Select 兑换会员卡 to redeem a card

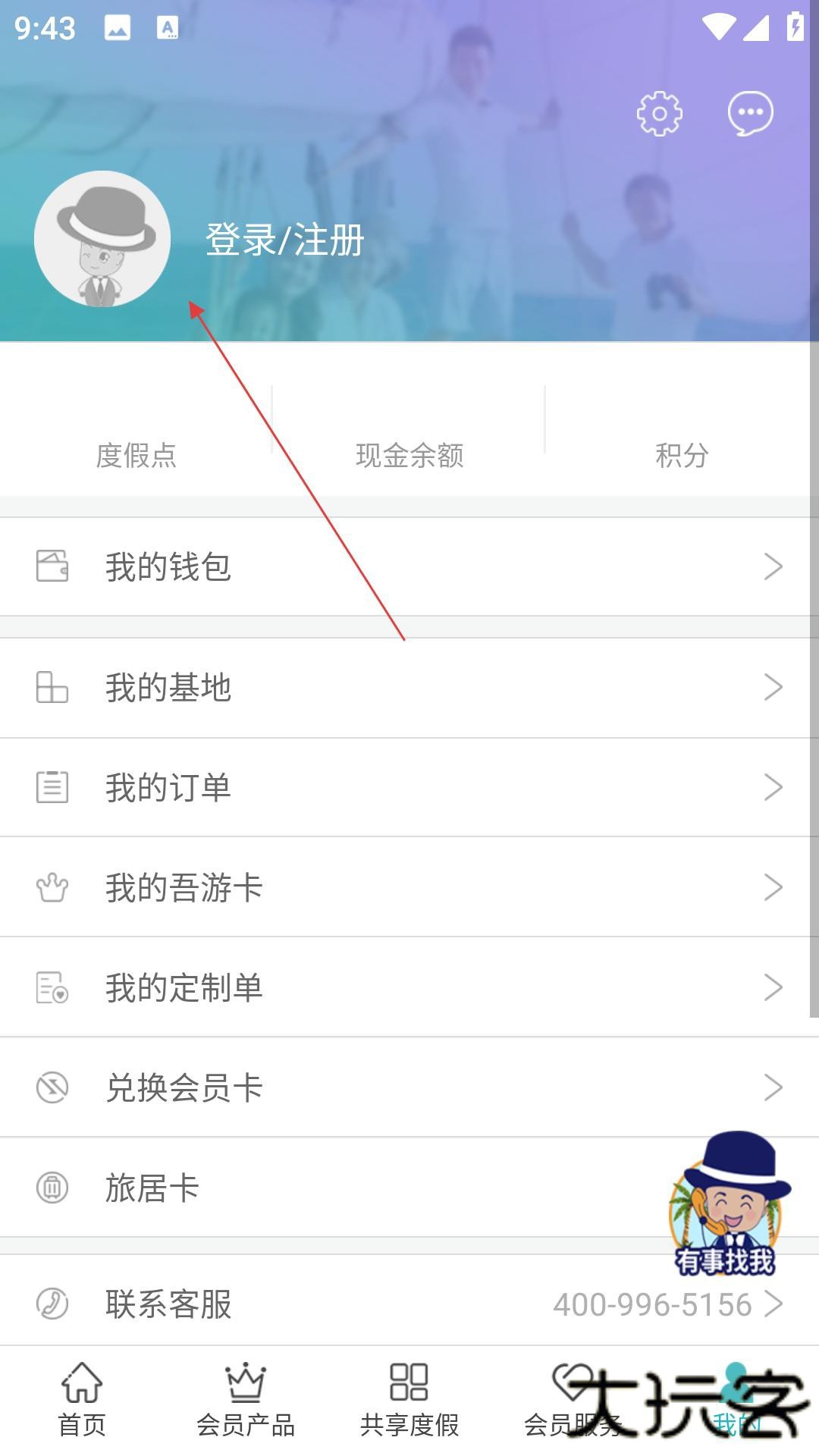coord(409,1087)
